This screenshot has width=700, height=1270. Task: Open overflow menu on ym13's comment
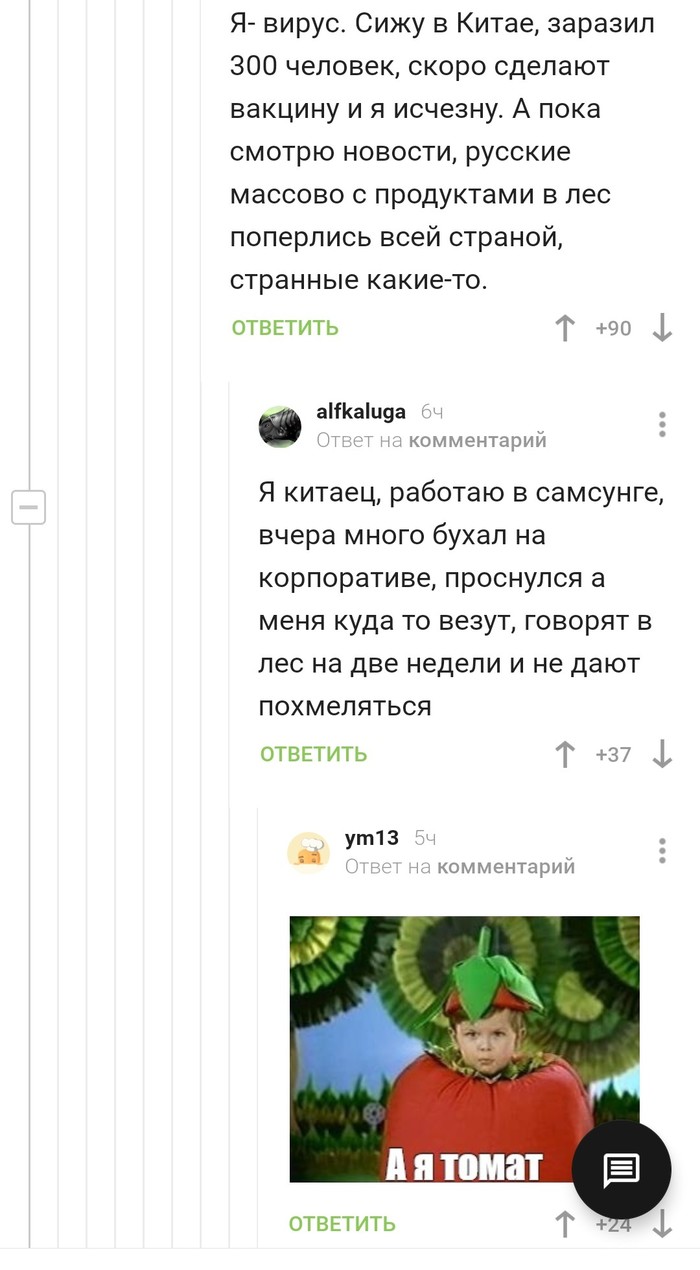[662, 850]
